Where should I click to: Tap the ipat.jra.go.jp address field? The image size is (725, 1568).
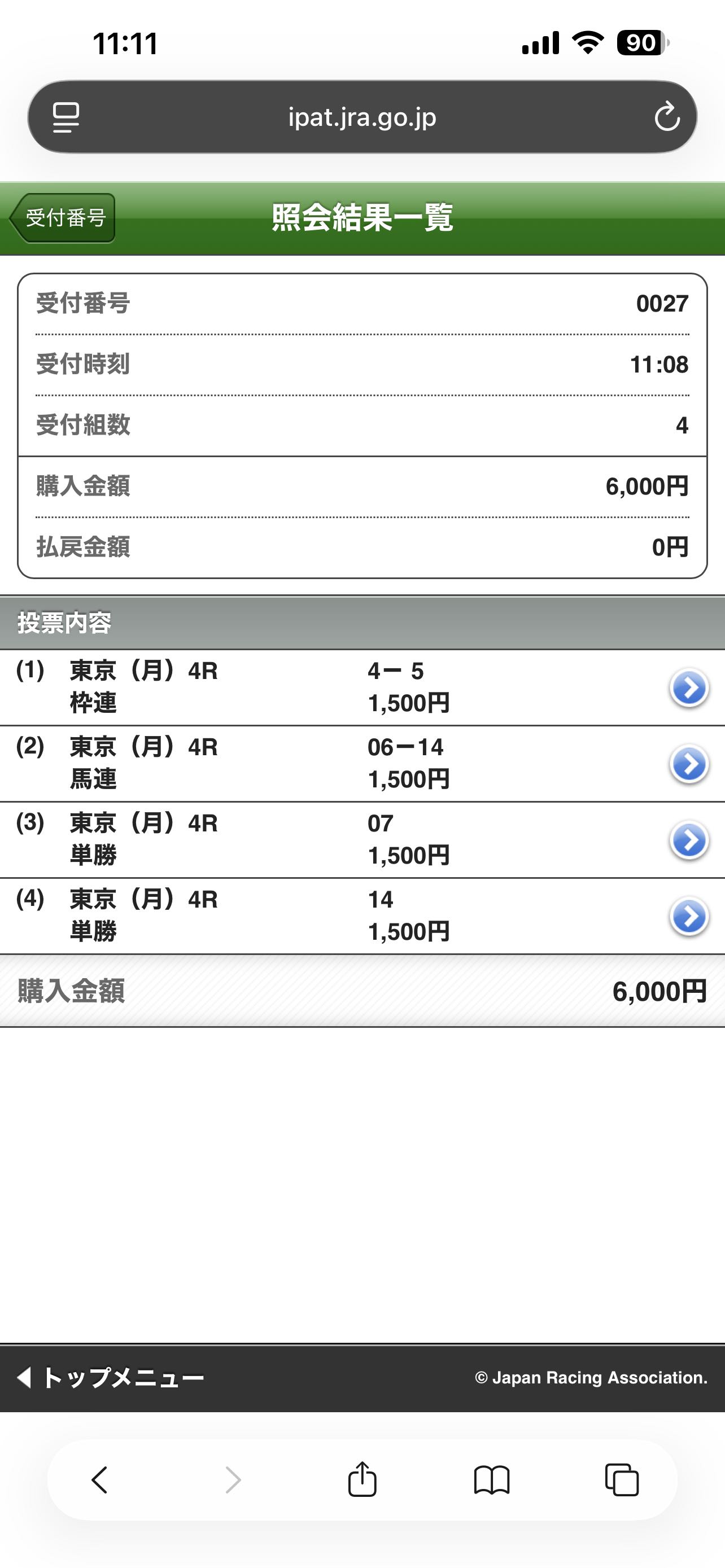pyautogui.click(x=362, y=117)
